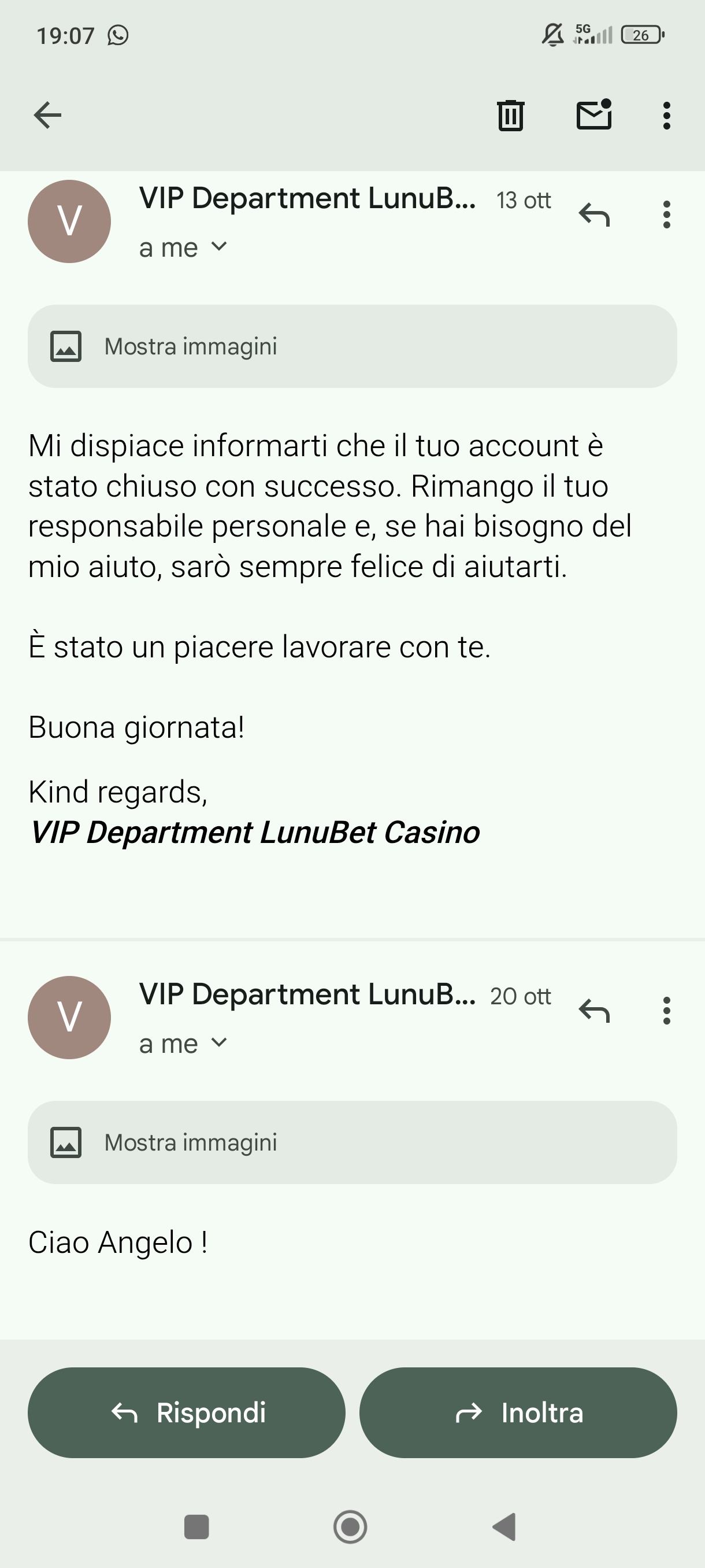Reply to the 13 ott message
The width and height of the screenshot is (705, 1568).
[594, 215]
